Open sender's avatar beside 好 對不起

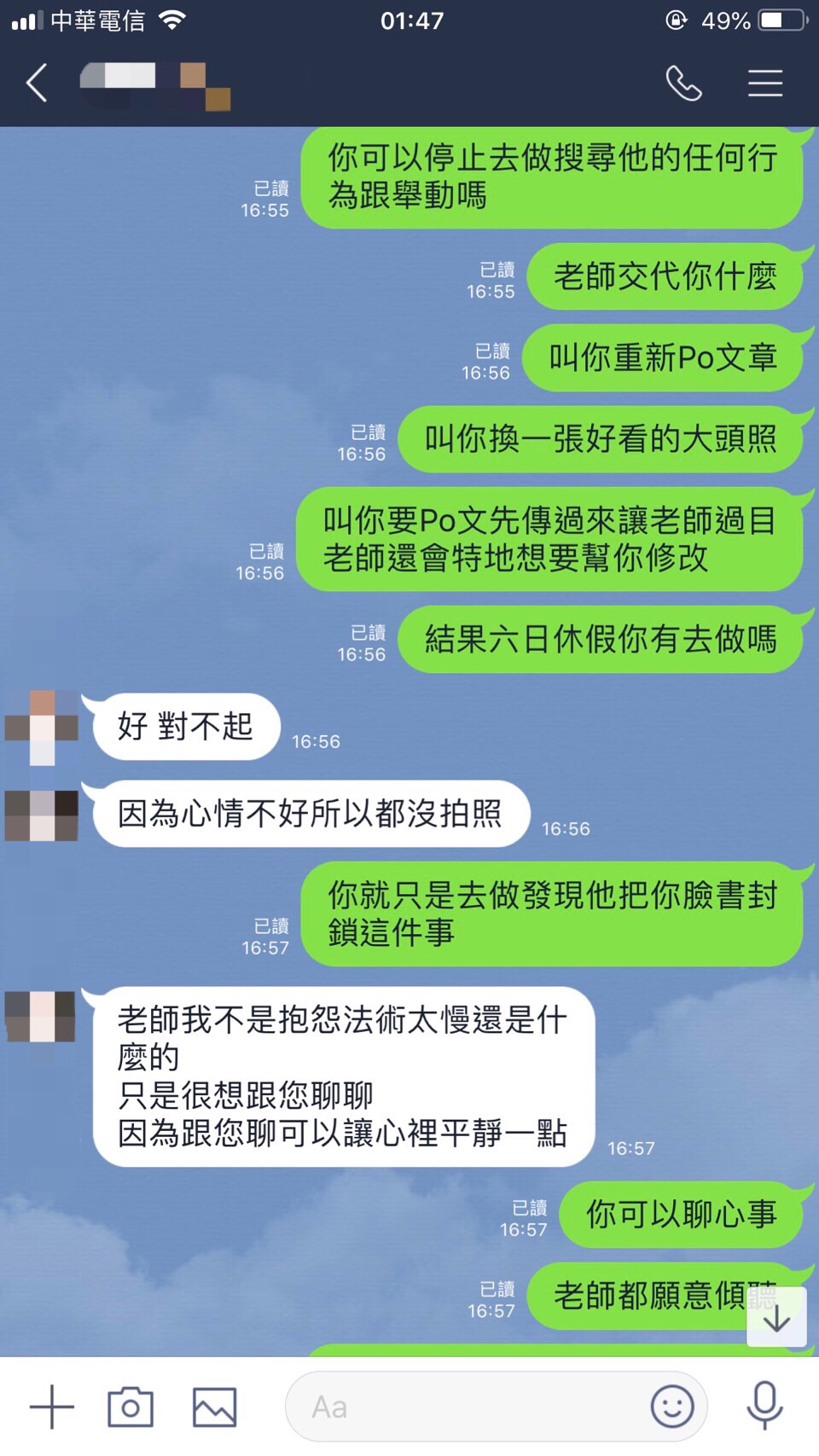[42, 728]
